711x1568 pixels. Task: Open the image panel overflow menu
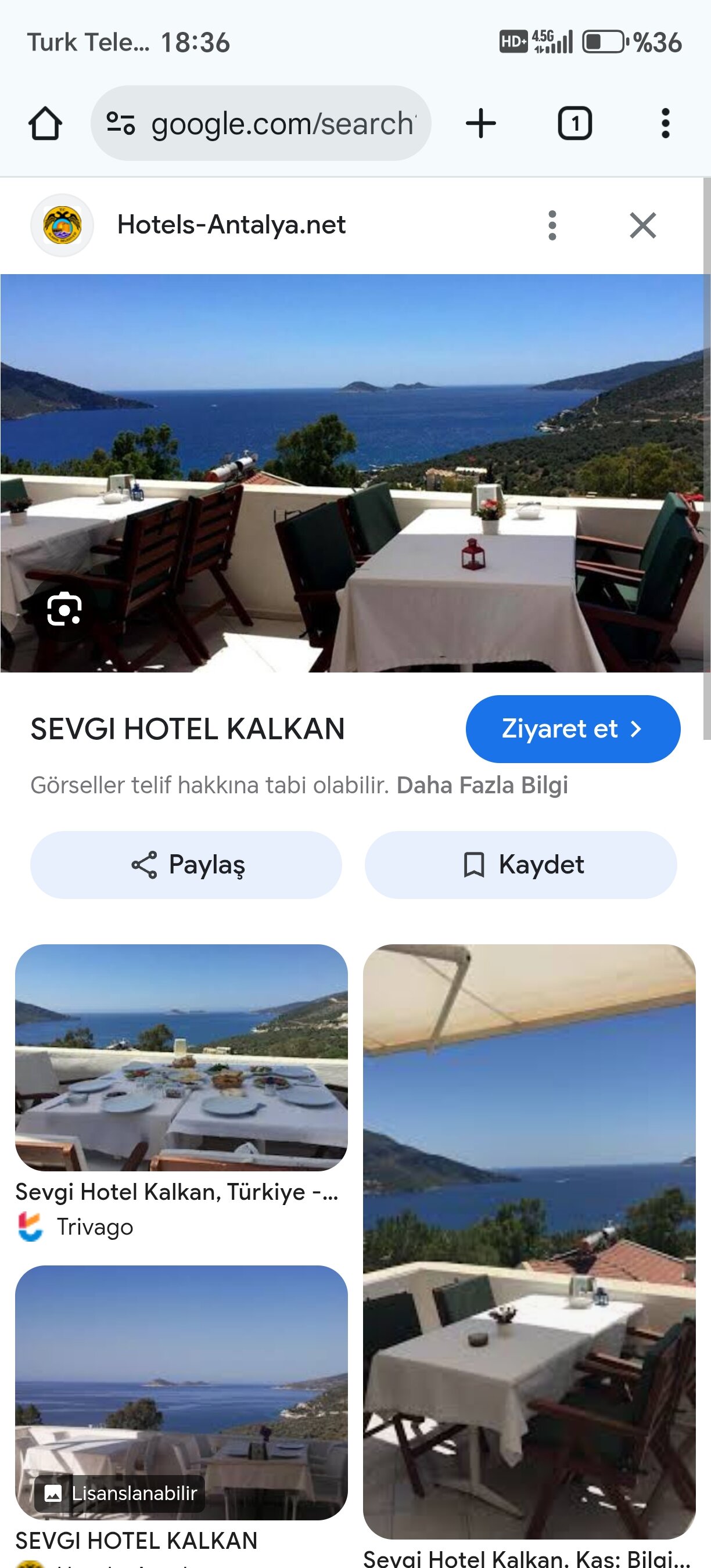(553, 225)
